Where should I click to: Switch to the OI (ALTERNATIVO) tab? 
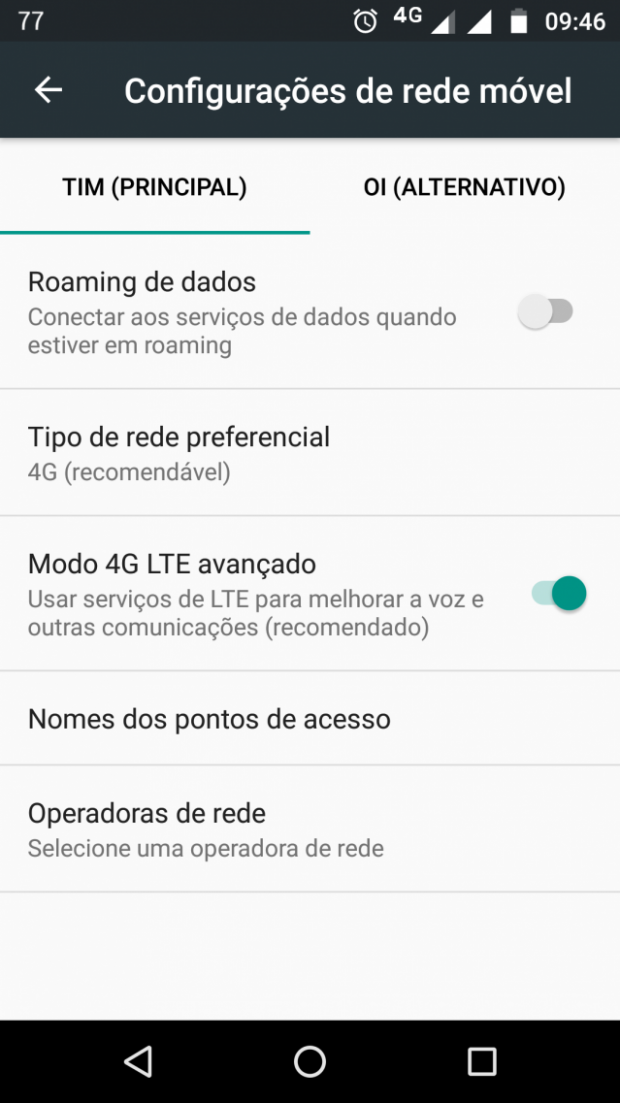(464, 187)
